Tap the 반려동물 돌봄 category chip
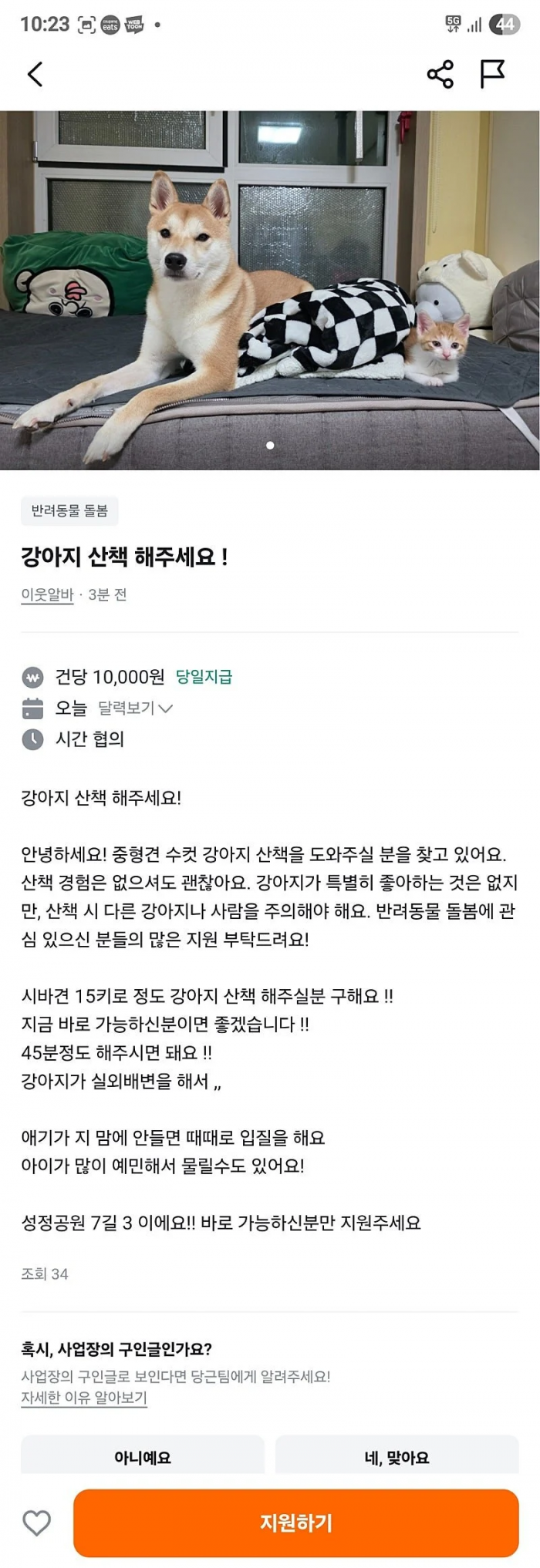This screenshot has height=1568, width=540. tap(69, 510)
